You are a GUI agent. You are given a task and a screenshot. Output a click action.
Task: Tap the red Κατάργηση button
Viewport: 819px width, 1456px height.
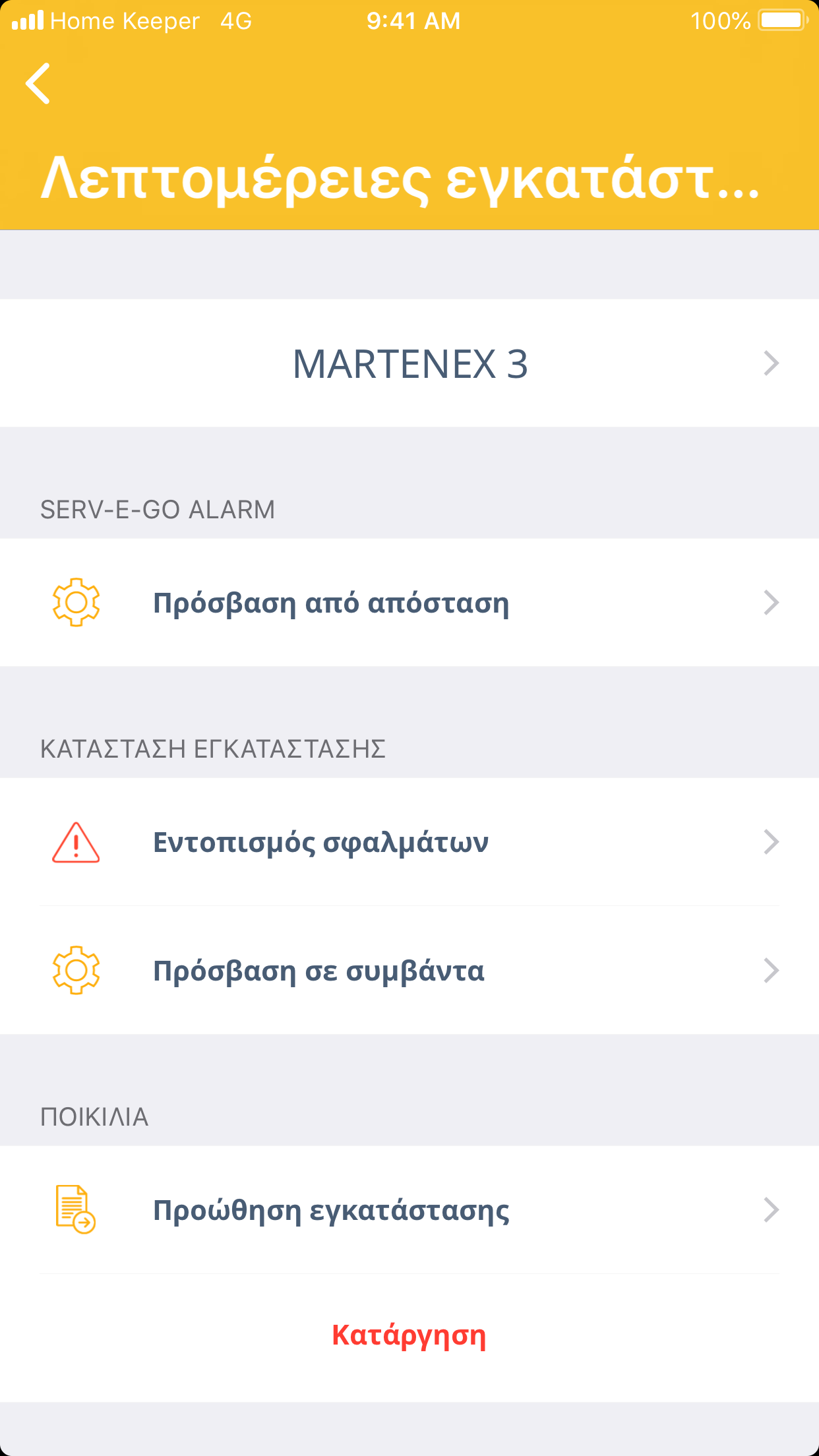point(409,1335)
